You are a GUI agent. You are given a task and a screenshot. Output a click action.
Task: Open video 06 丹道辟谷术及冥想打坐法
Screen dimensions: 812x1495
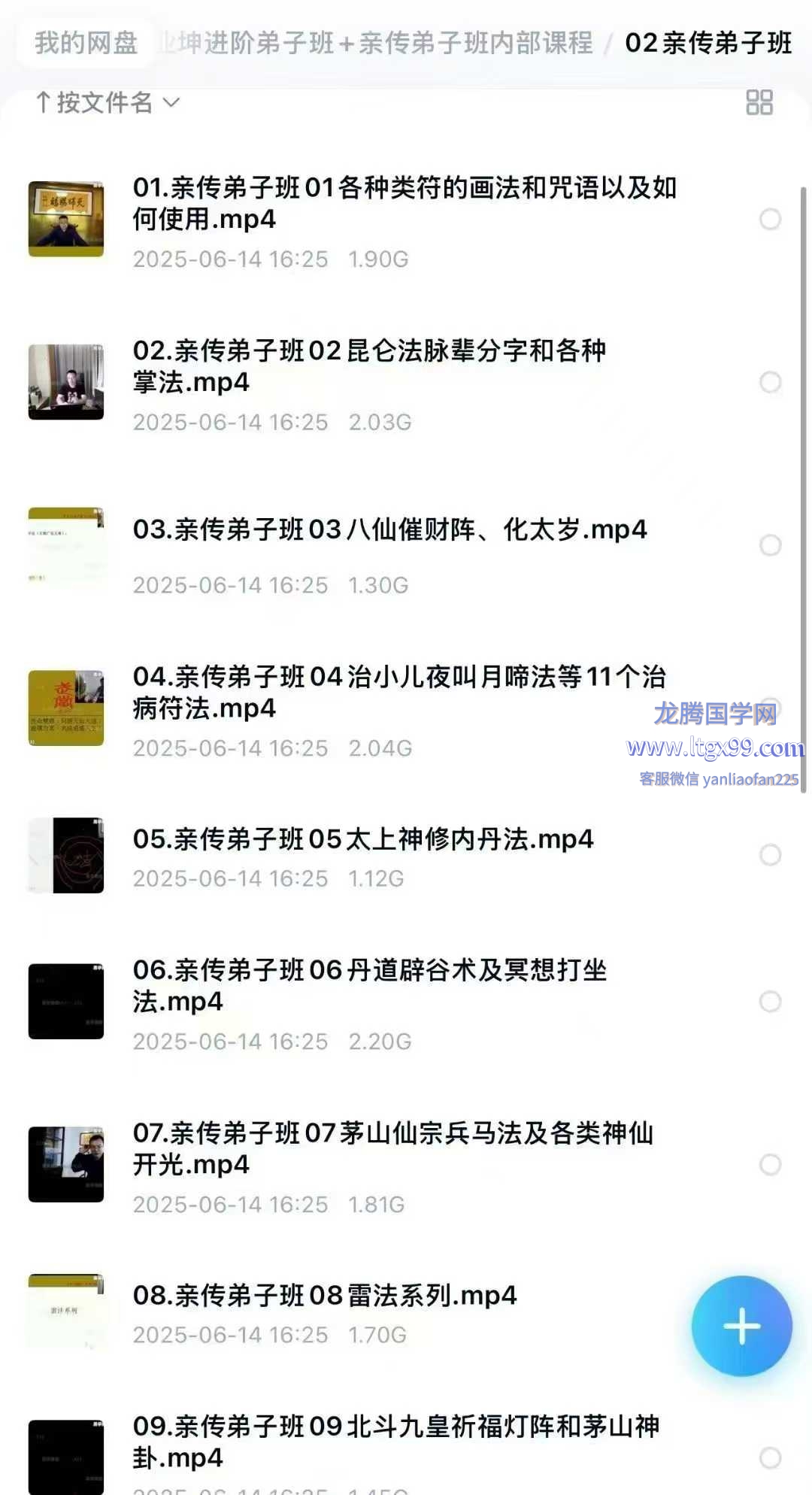click(368, 985)
